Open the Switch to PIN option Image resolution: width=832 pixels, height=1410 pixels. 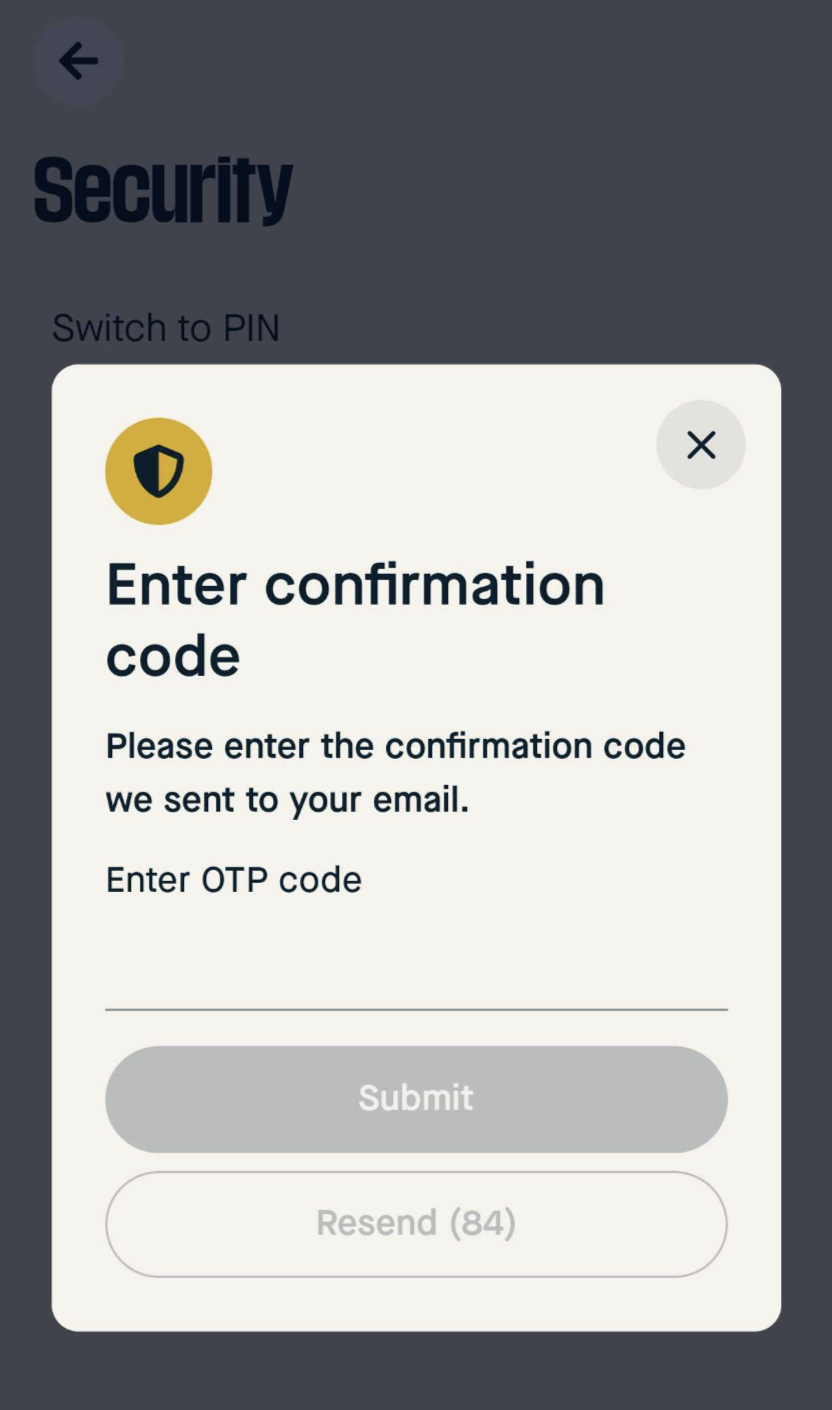(165, 327)
